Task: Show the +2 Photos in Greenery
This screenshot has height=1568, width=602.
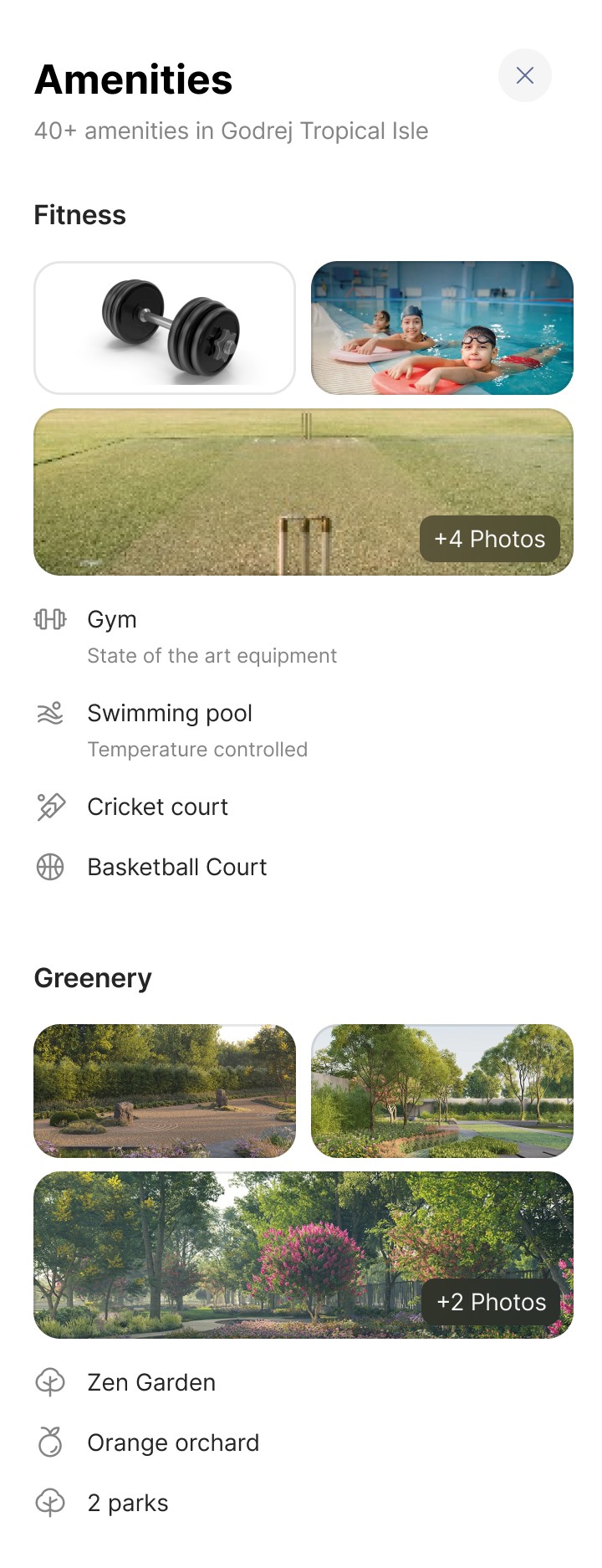Action: 491,1302
